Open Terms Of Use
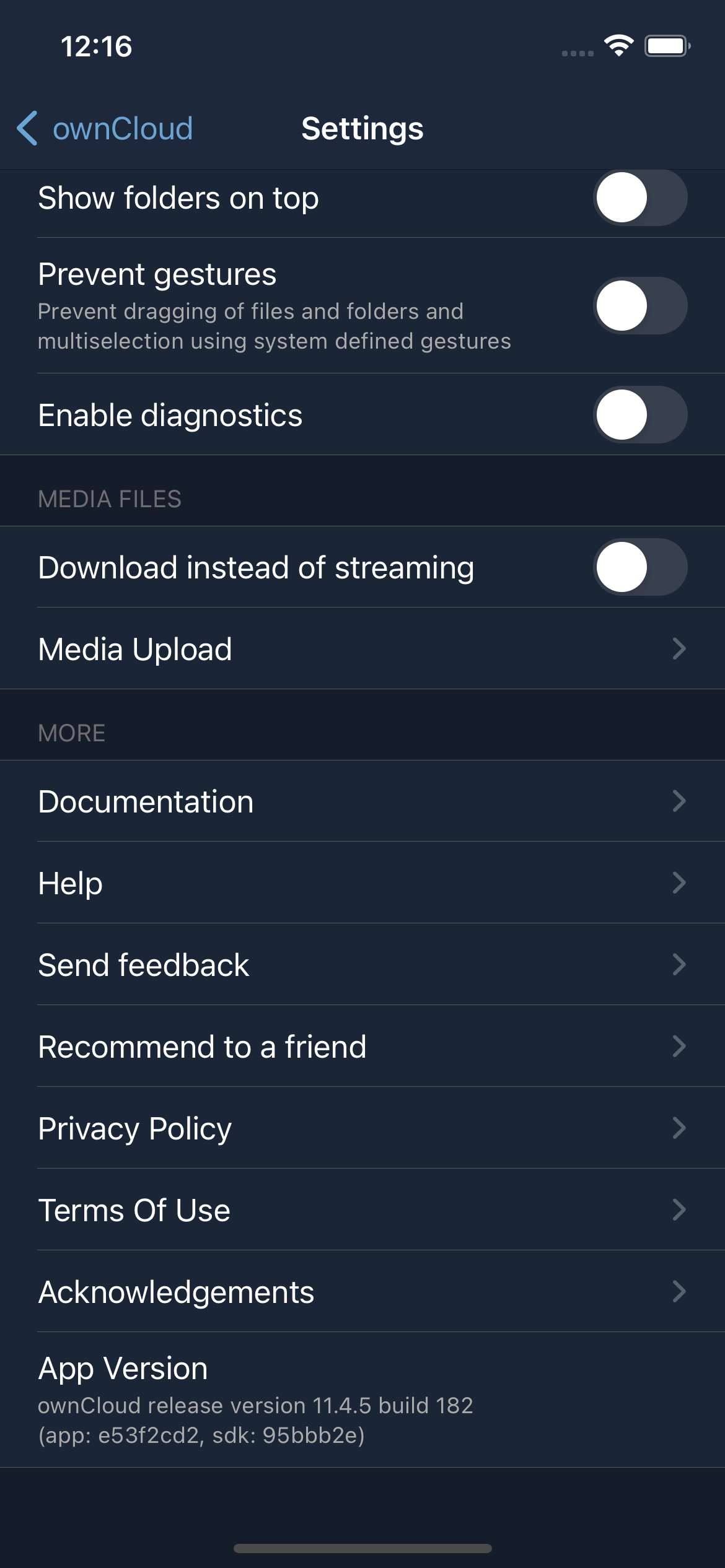The image size is (725, 1568). (x=362, y=1210)
